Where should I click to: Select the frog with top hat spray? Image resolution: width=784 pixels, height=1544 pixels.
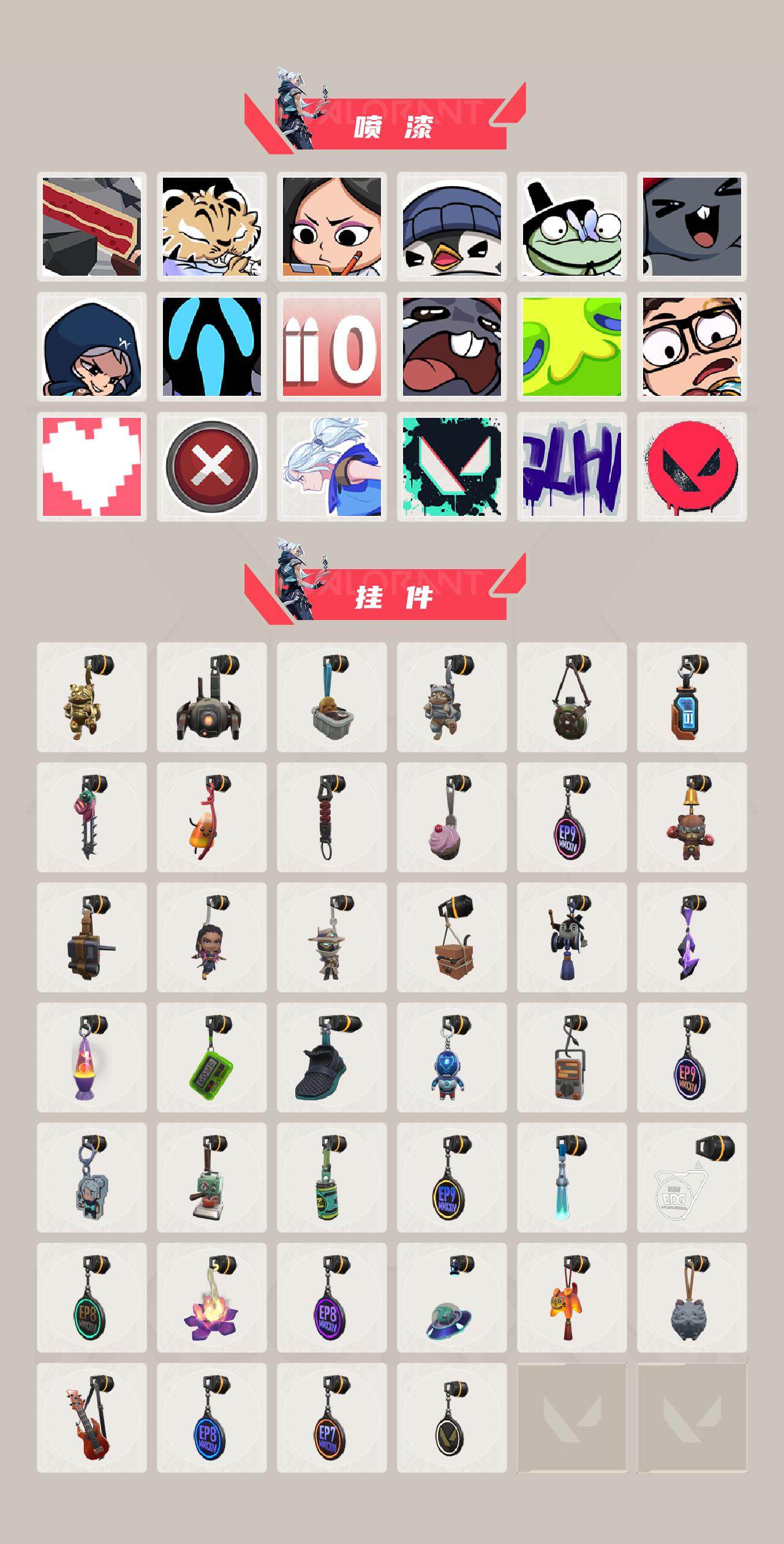tap(568, 227)
